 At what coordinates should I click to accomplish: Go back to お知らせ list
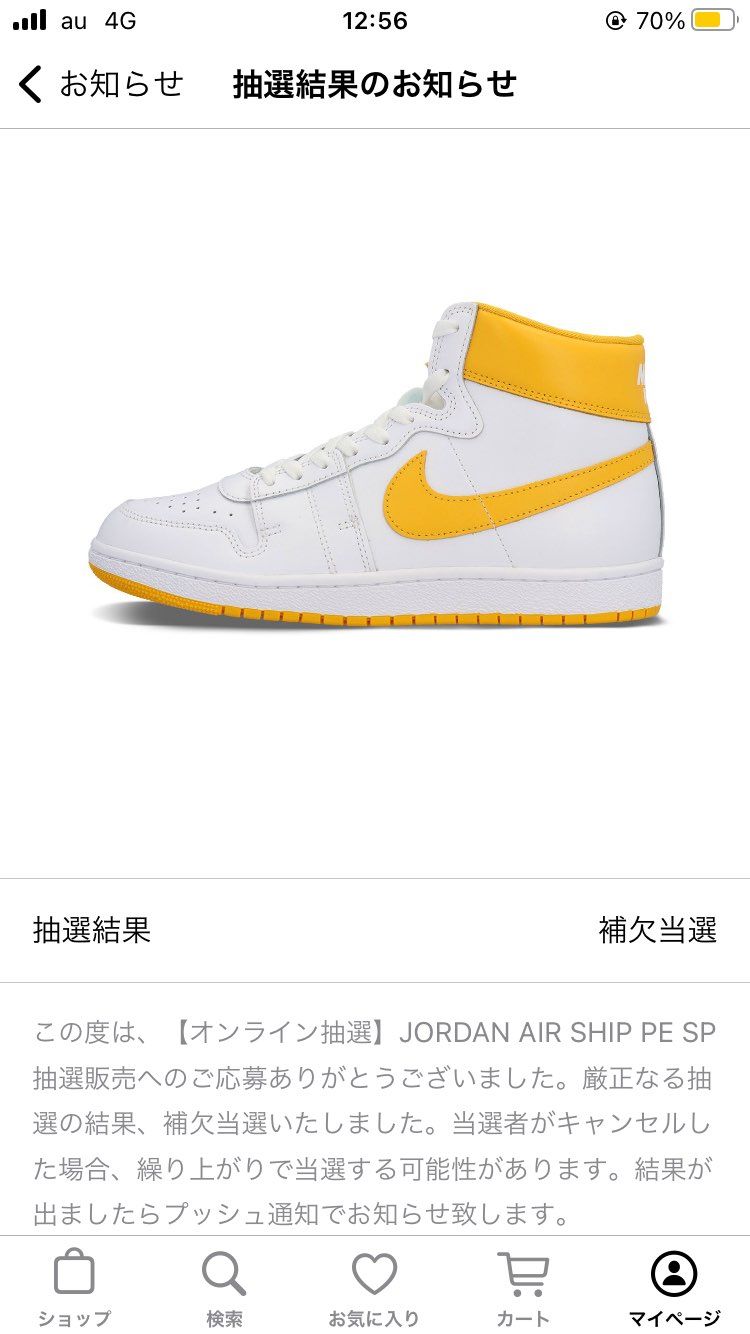(x=100, y=84)
